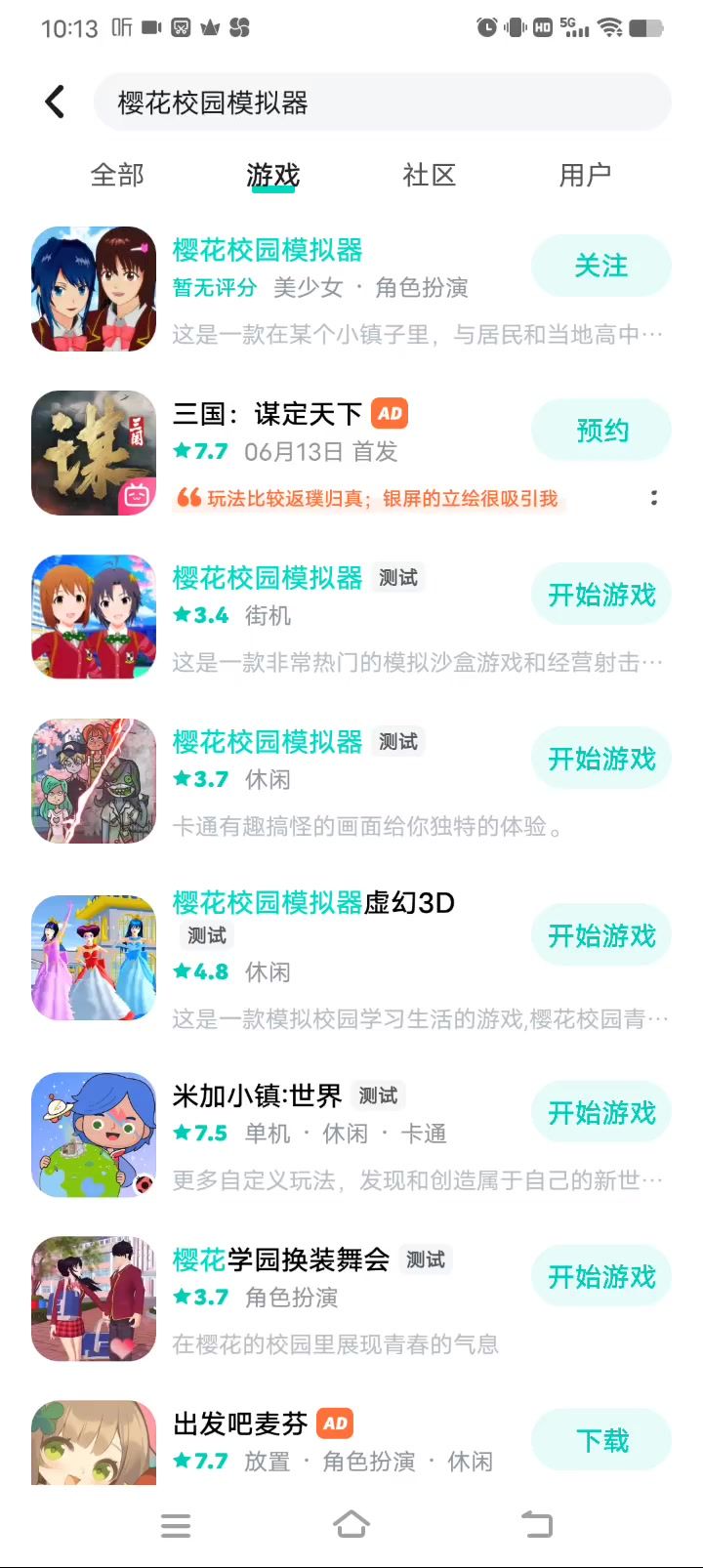Switch to the 用户 tab
This screenshot has height=1568, width=703.
tap(585, 176)
